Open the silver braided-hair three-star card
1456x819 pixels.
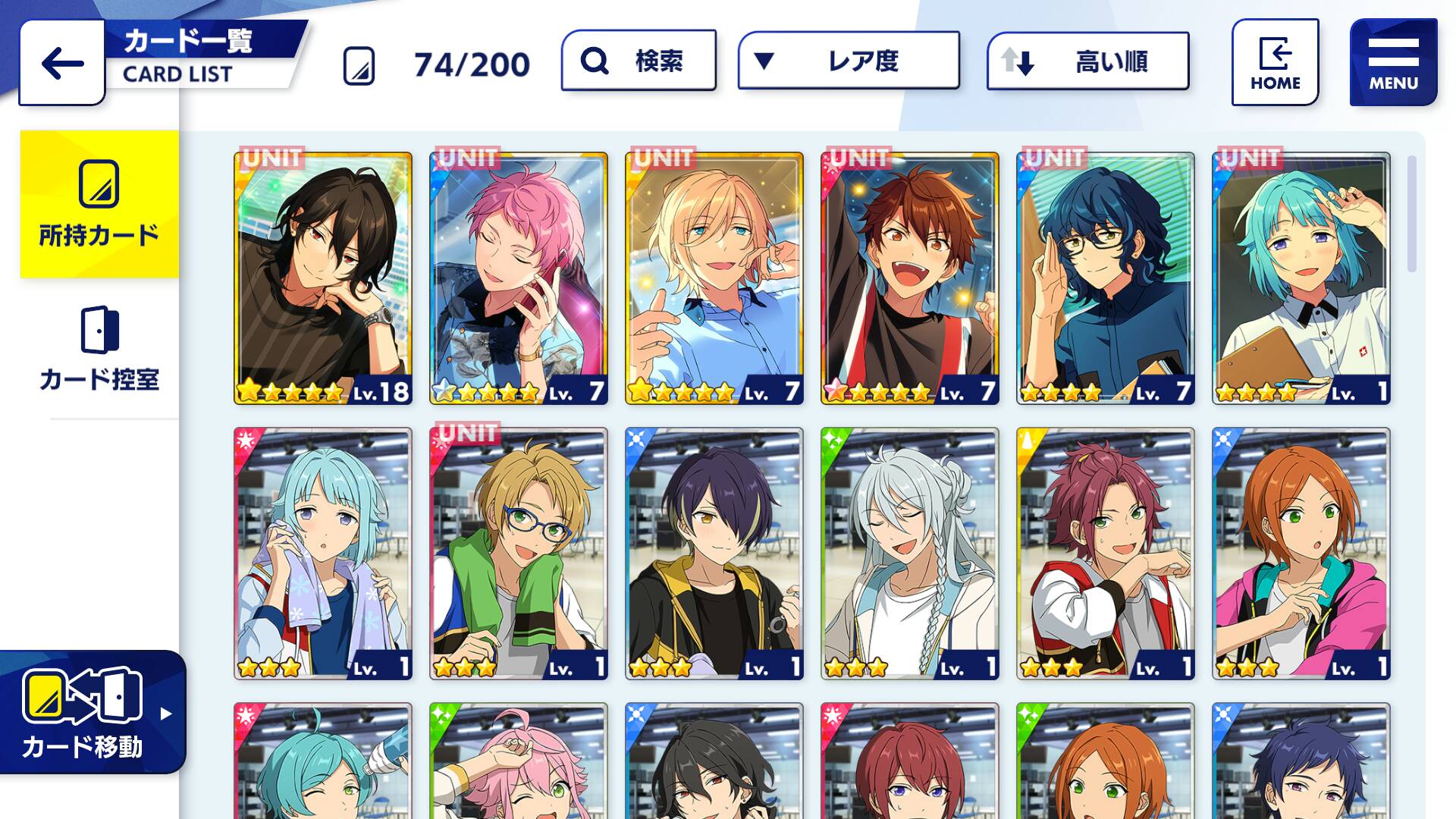pyautogui.click(x=909, y=554)
